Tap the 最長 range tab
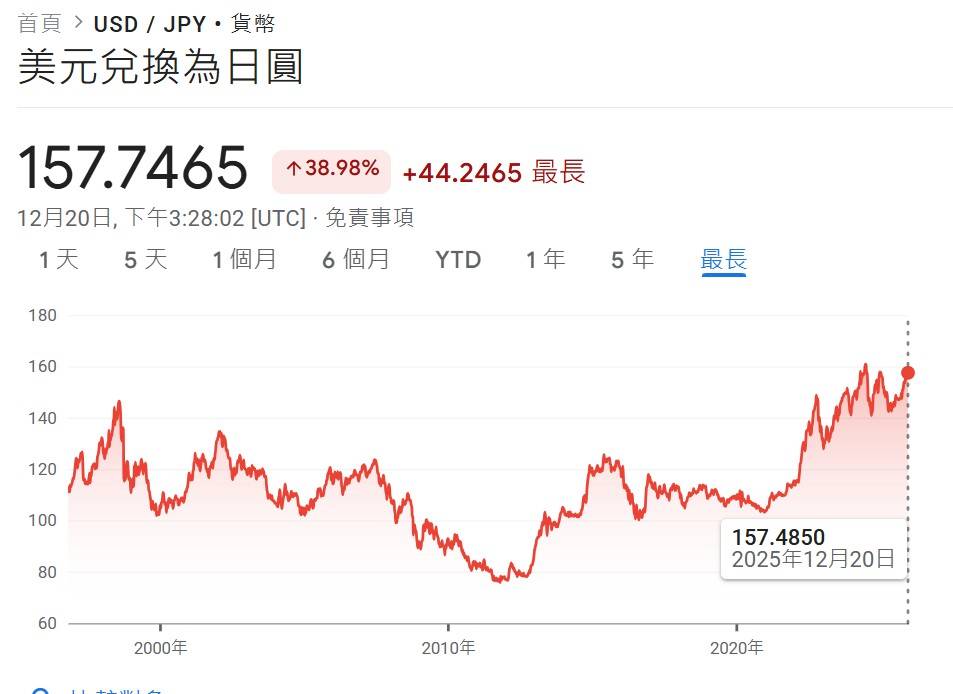 (723, 260)
